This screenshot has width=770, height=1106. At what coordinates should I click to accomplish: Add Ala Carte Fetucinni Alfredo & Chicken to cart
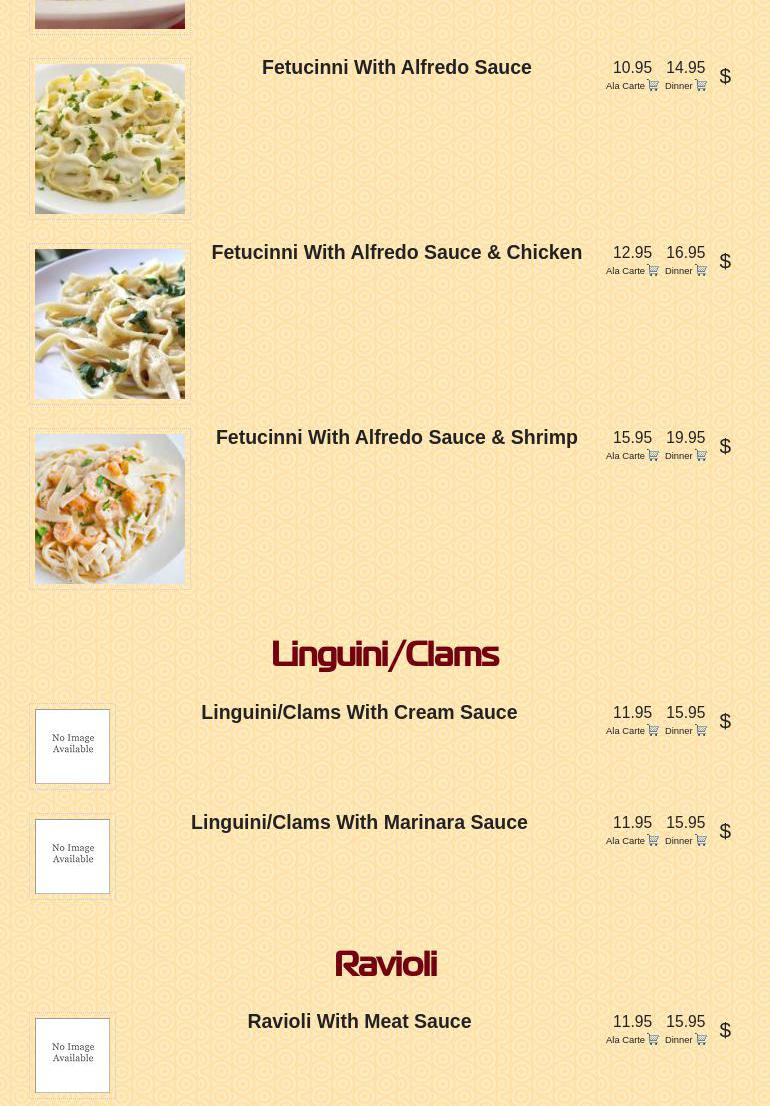tap(653, 271)
